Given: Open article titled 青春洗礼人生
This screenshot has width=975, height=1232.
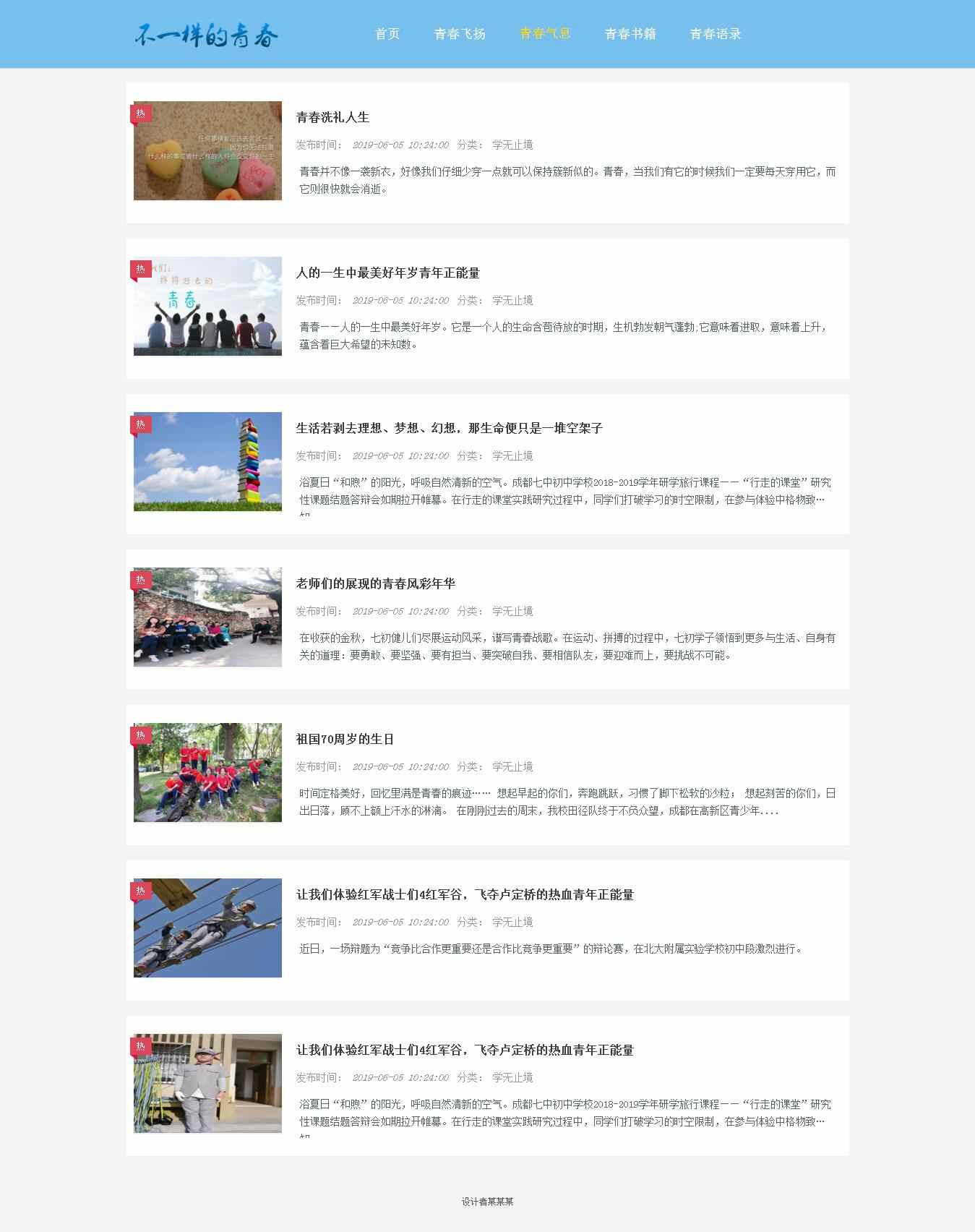Looking at the screenshot, I should coord(332,117).
